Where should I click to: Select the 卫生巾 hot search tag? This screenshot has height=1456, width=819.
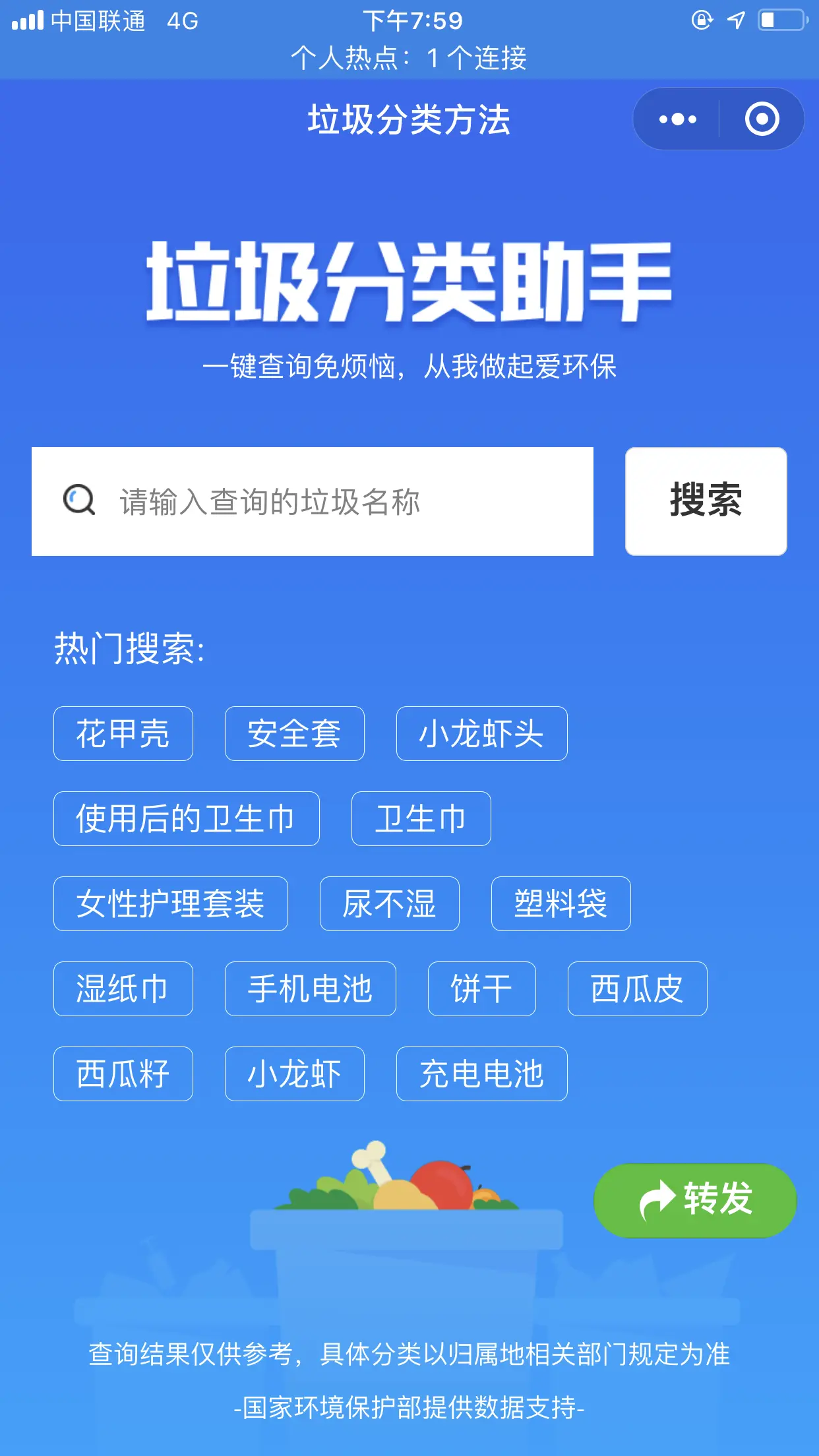coord(421,819)
